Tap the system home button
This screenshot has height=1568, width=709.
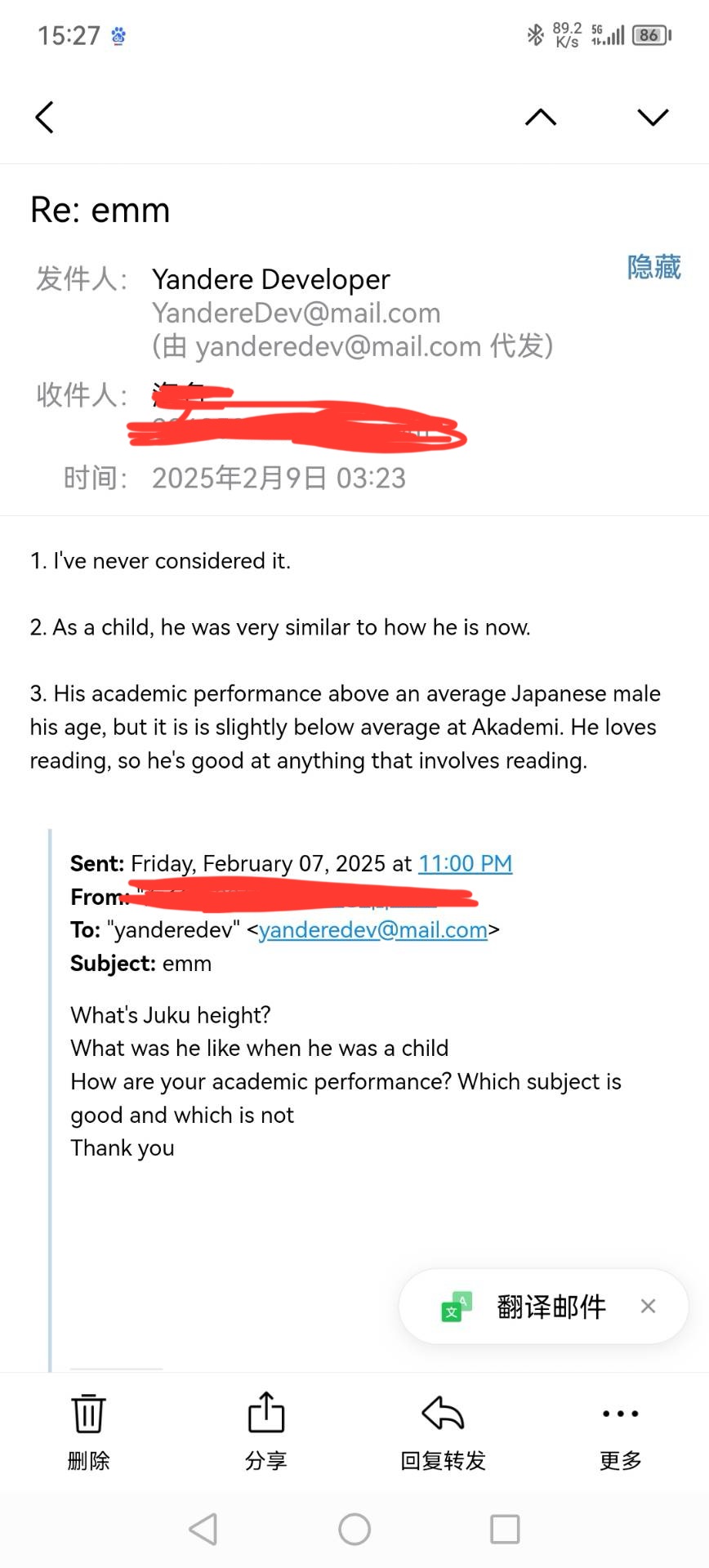click(354, 1529)
